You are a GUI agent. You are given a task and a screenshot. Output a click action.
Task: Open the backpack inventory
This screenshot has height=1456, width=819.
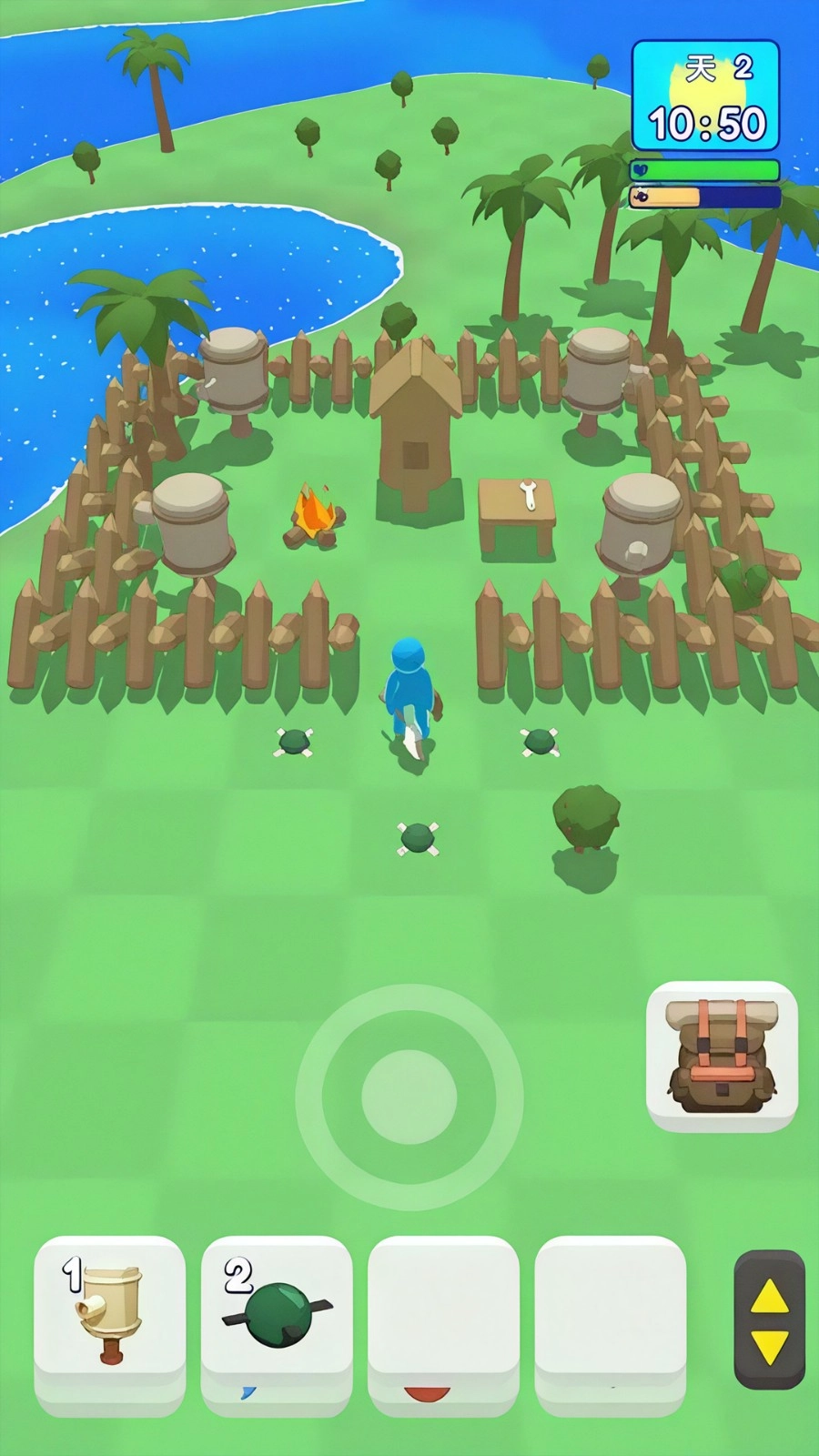tap(722, 1056)
